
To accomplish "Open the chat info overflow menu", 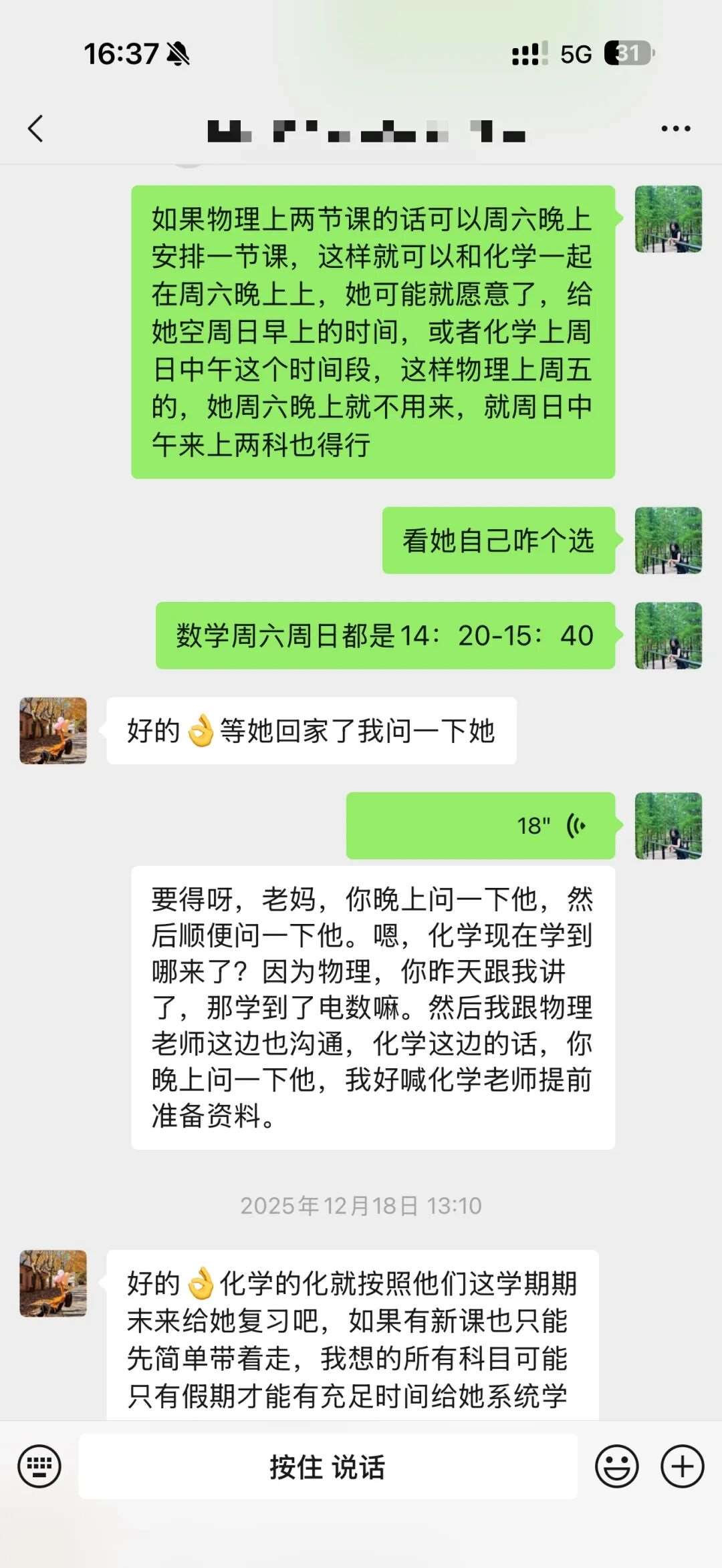I will 675,128.
